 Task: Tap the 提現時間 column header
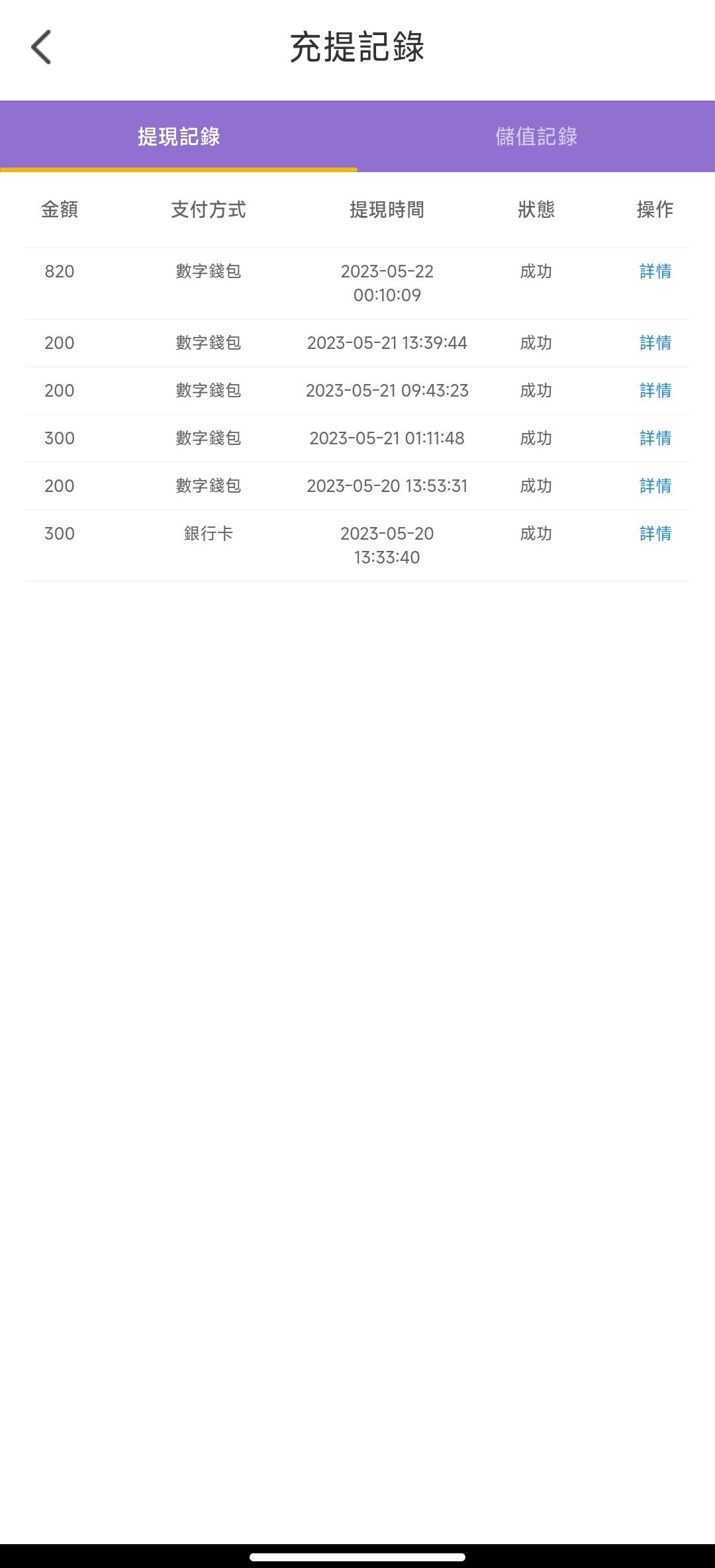pos(387,211)
